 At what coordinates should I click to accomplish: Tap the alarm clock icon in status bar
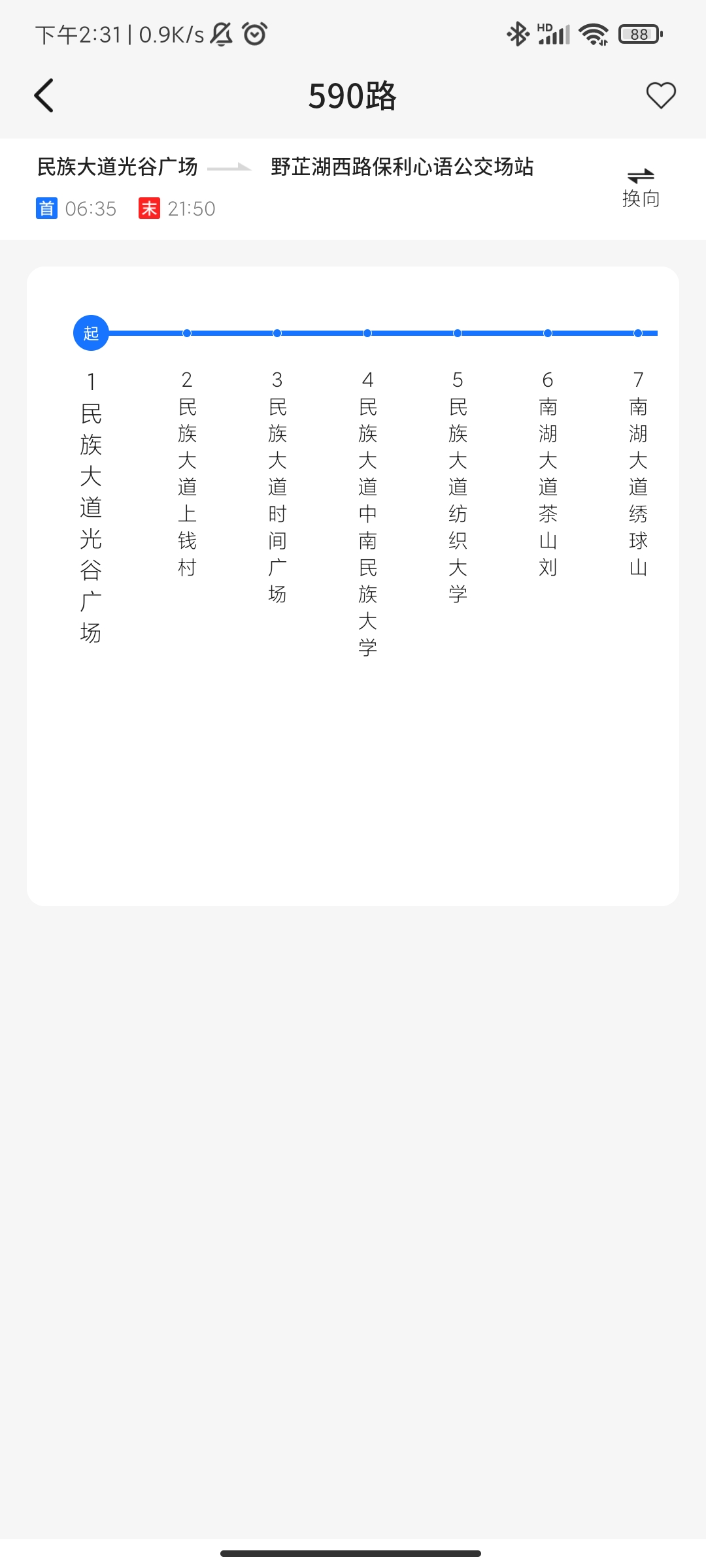tap(255, 34)
